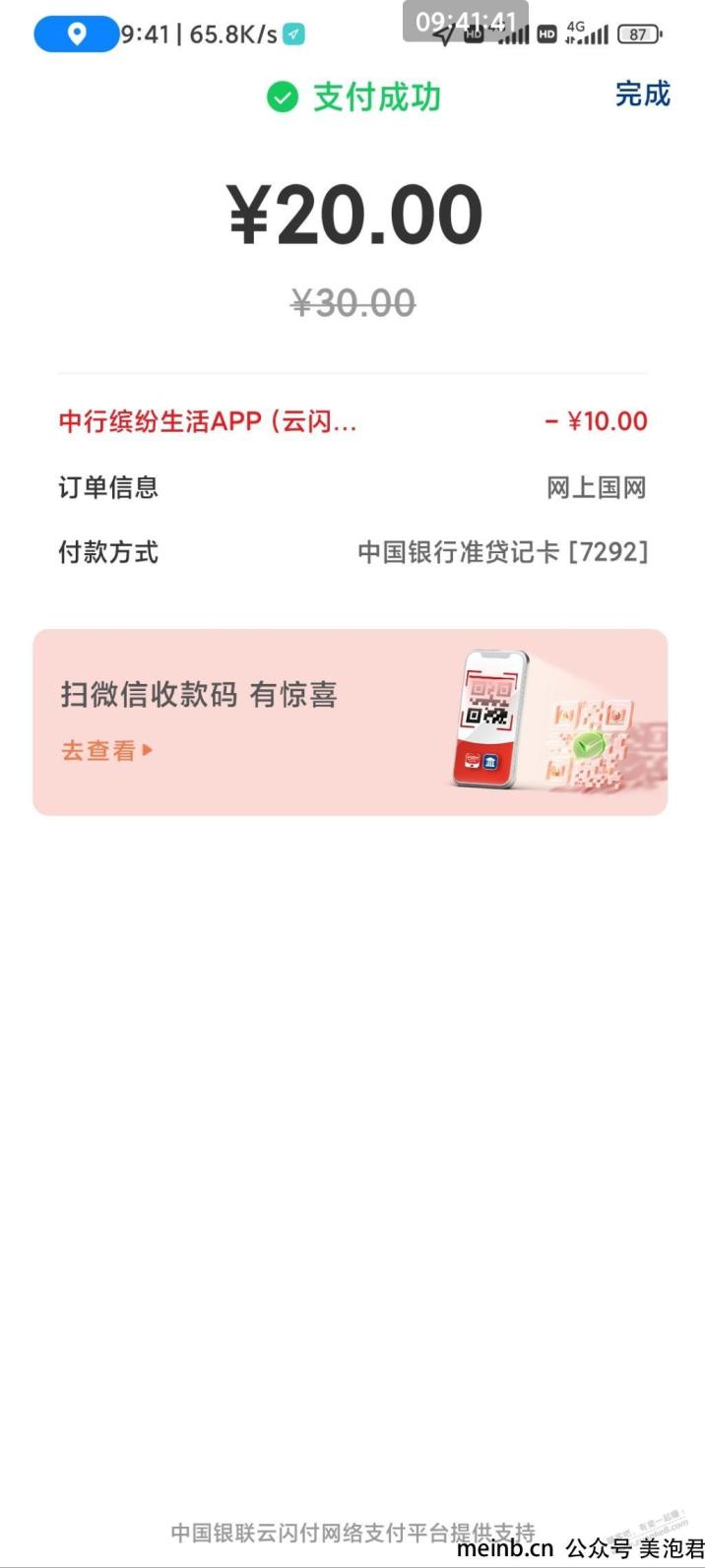Open the blue location pill in status bar

click(x=76, y=33)
